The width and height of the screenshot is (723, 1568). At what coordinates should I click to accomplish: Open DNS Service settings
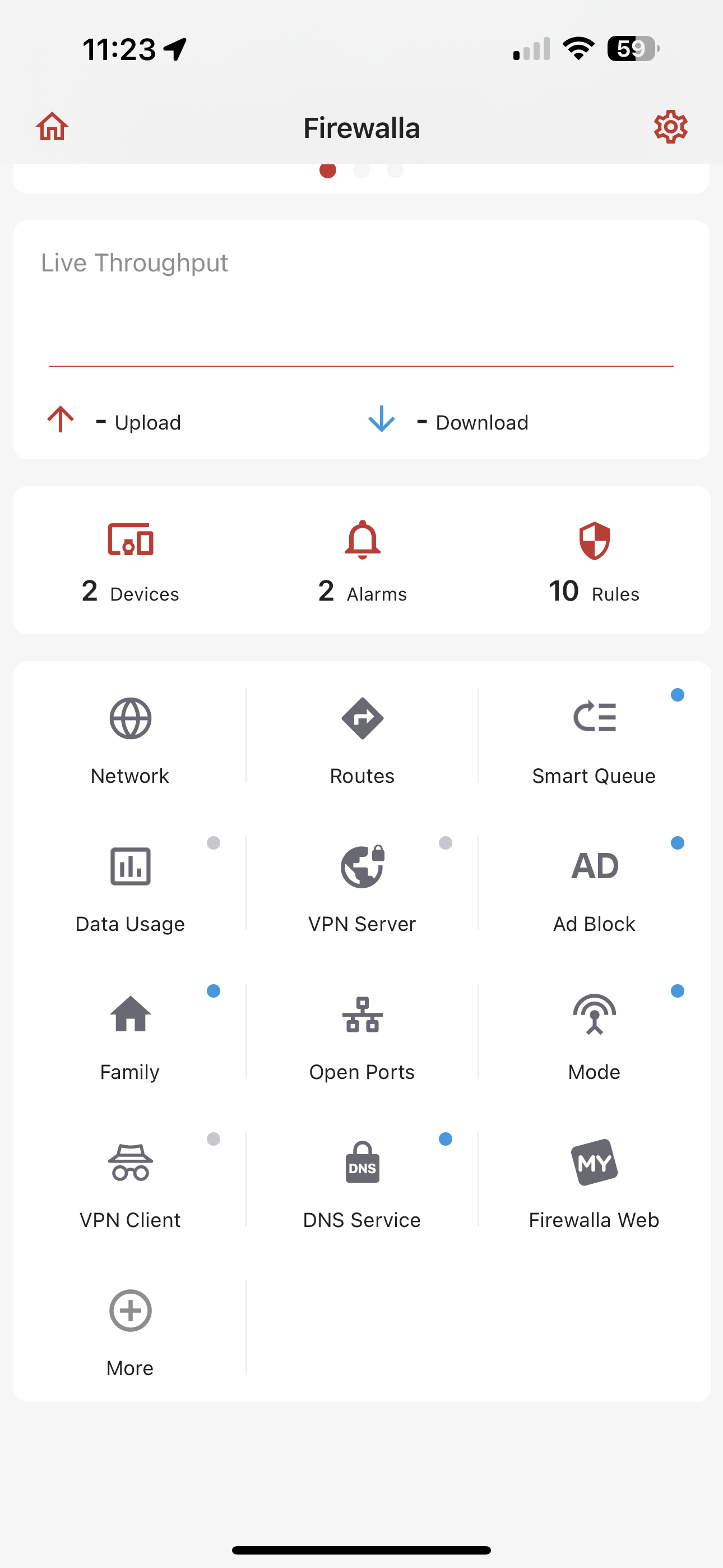[362, 1182]
